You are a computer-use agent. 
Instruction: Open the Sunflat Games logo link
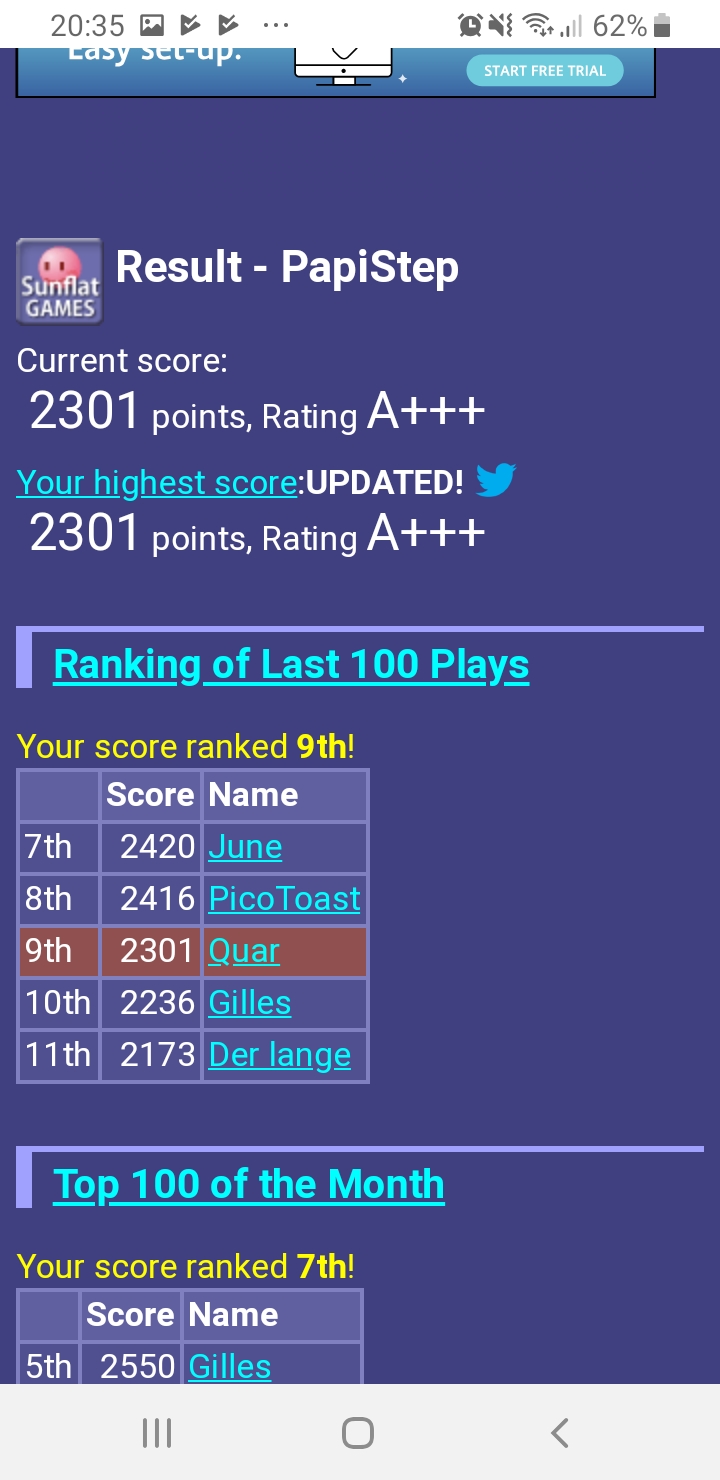(x=60, y=281)
